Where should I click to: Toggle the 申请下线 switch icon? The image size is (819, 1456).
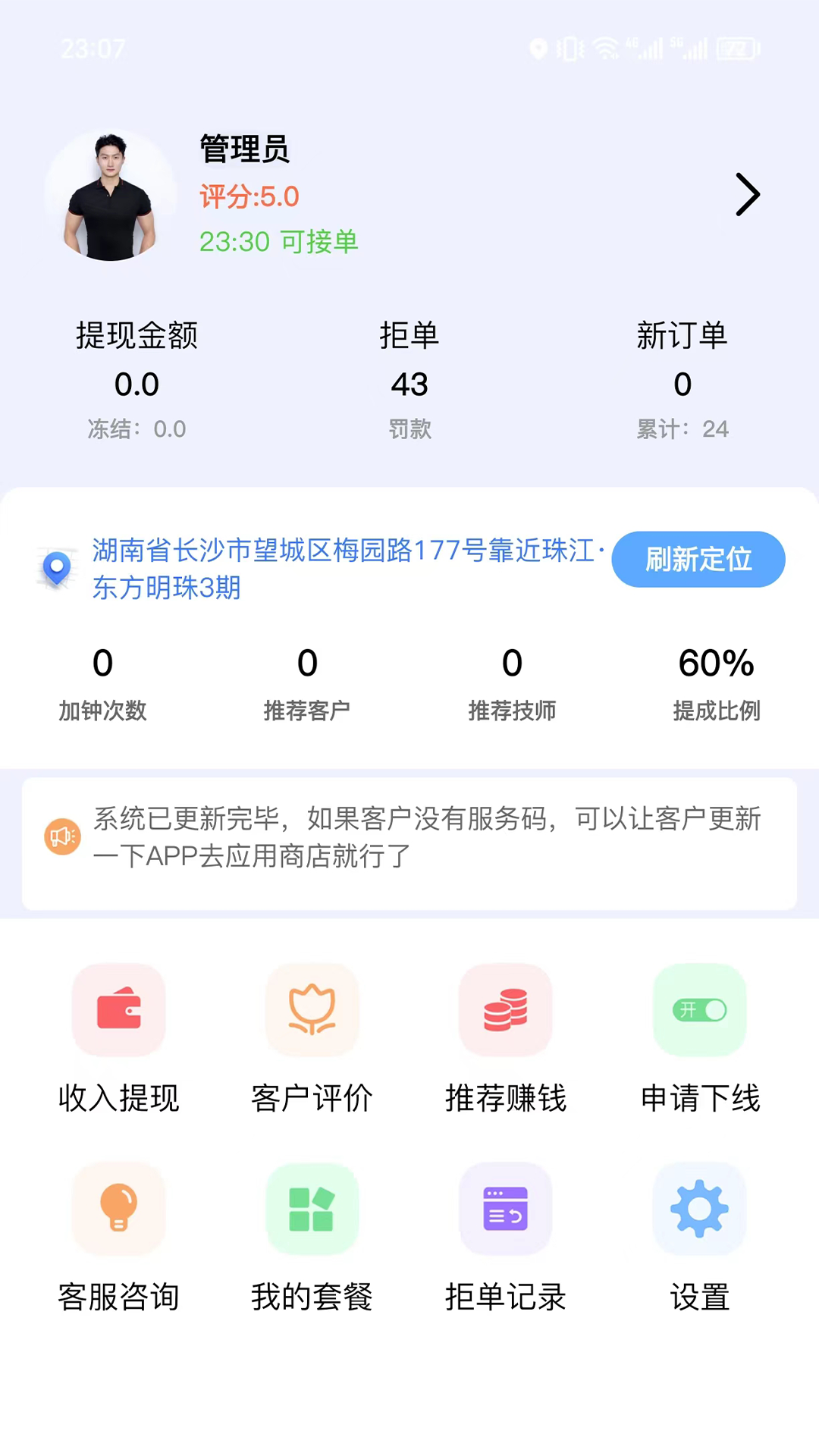(699, 1012)
